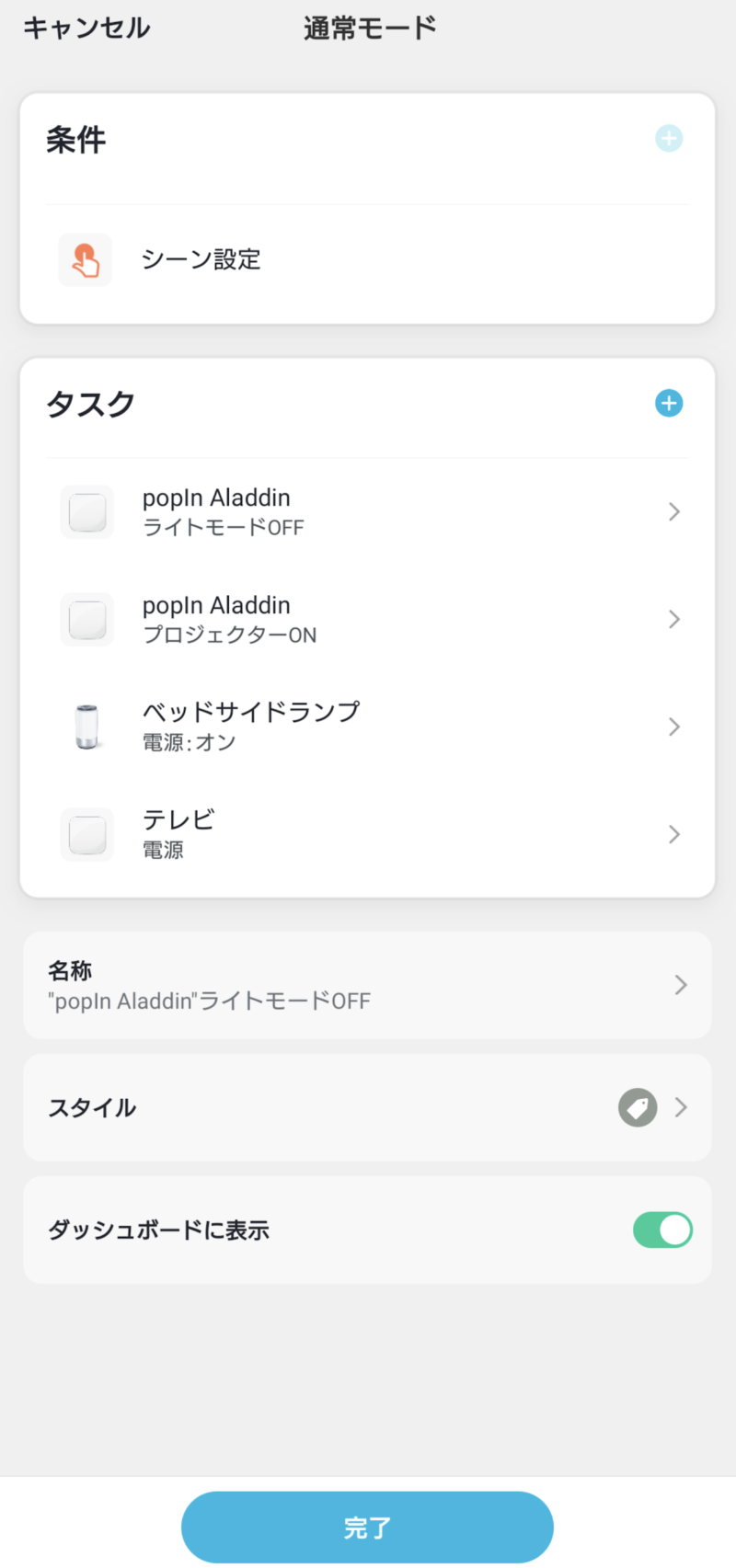Viewport: 736px width, 1568px height.
Task: Turn off ダッシュボードに表示 switch
Action: (x=662, y=1230)
